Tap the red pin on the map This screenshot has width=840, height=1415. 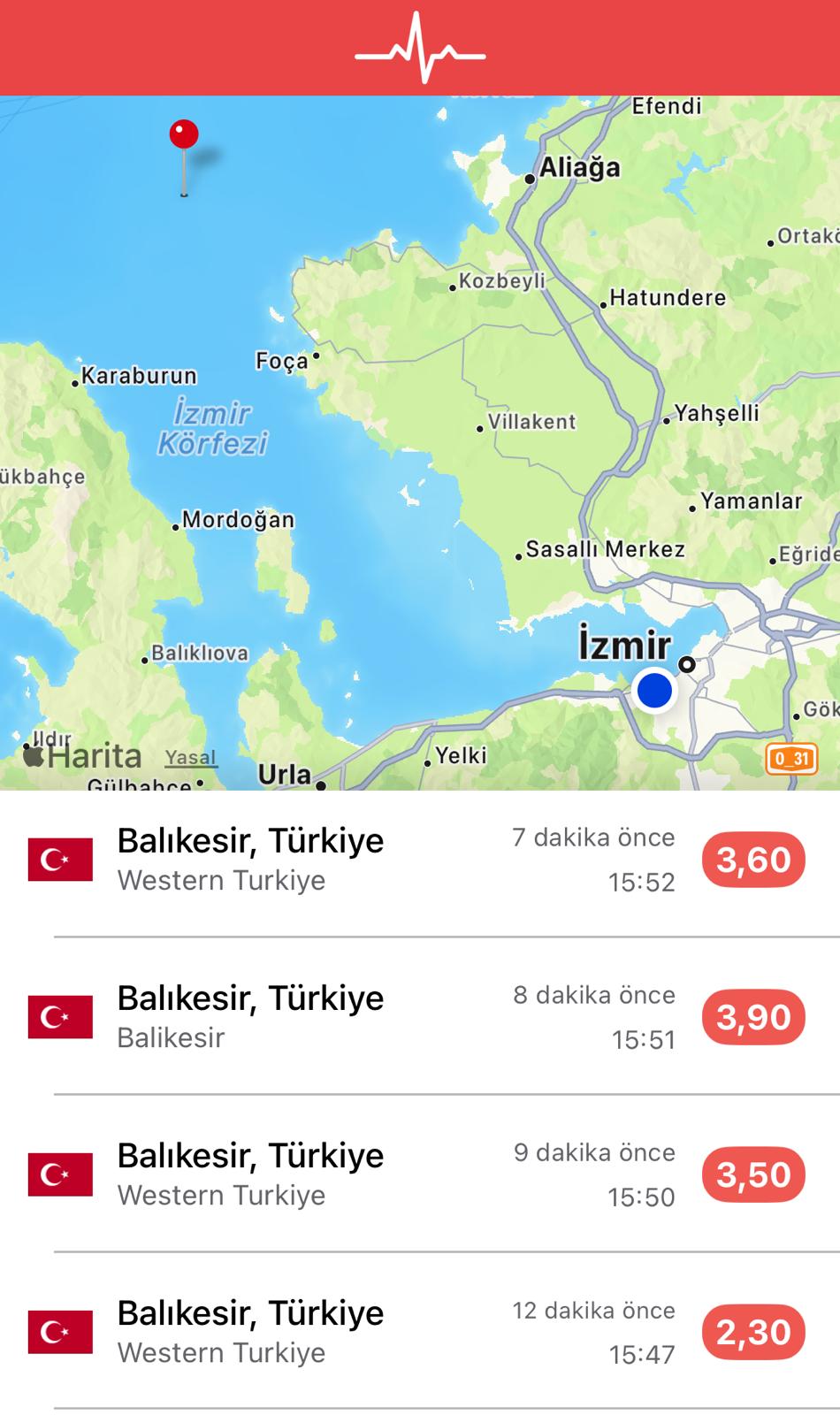[184, 137]
